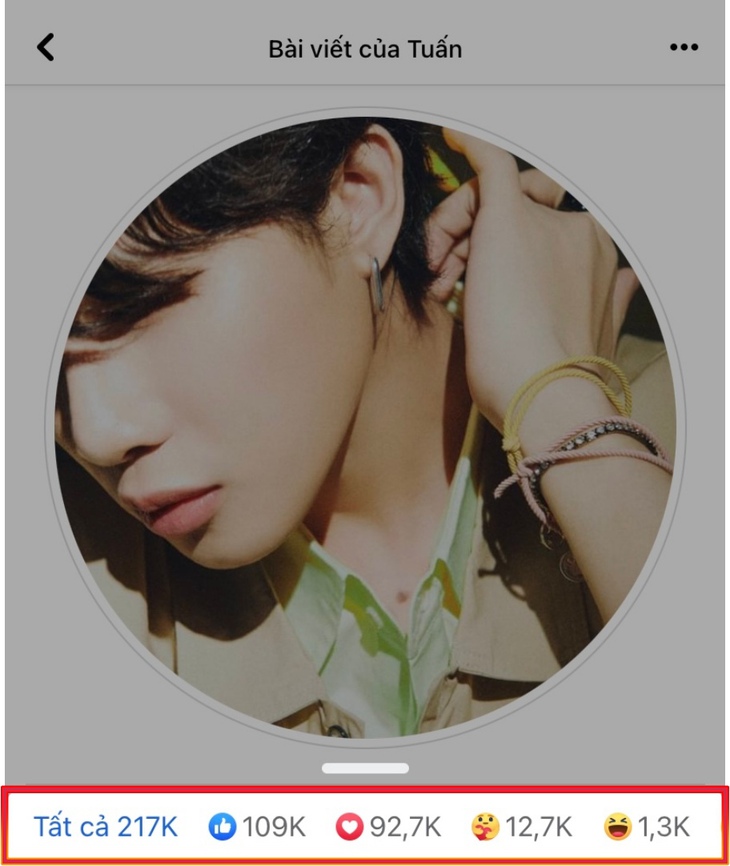Select the Tất cả 217K reactions tab

pyautogui.click(x=105, y=827)
